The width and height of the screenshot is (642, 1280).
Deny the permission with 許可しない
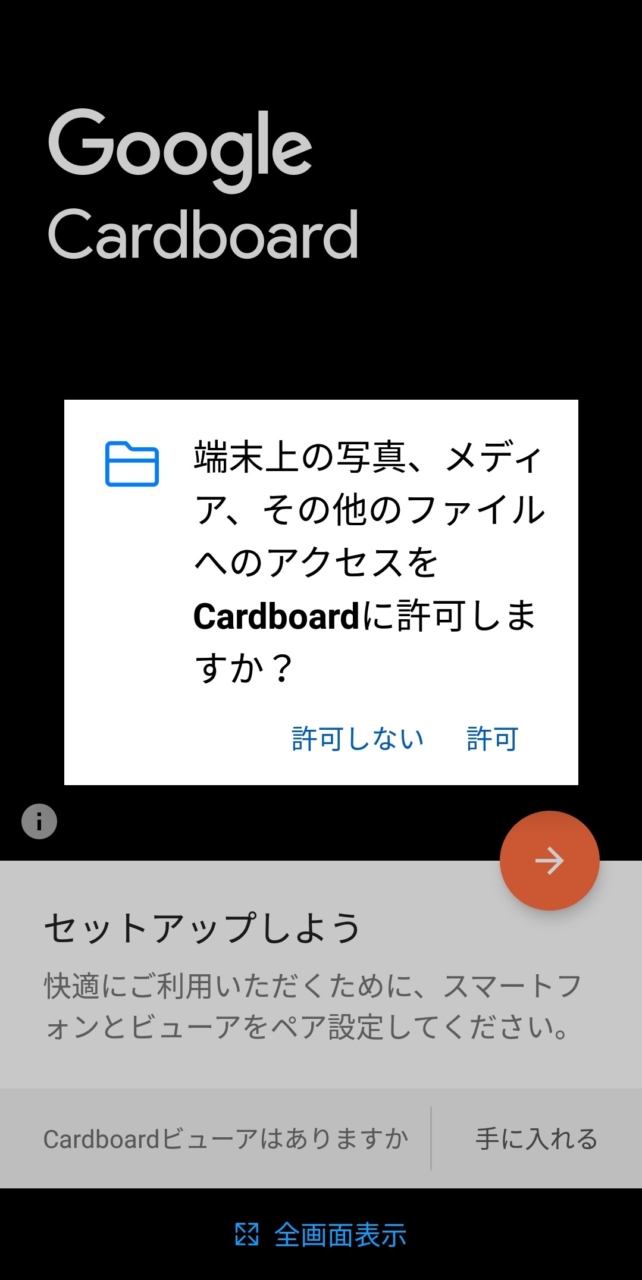pos(358,739)
